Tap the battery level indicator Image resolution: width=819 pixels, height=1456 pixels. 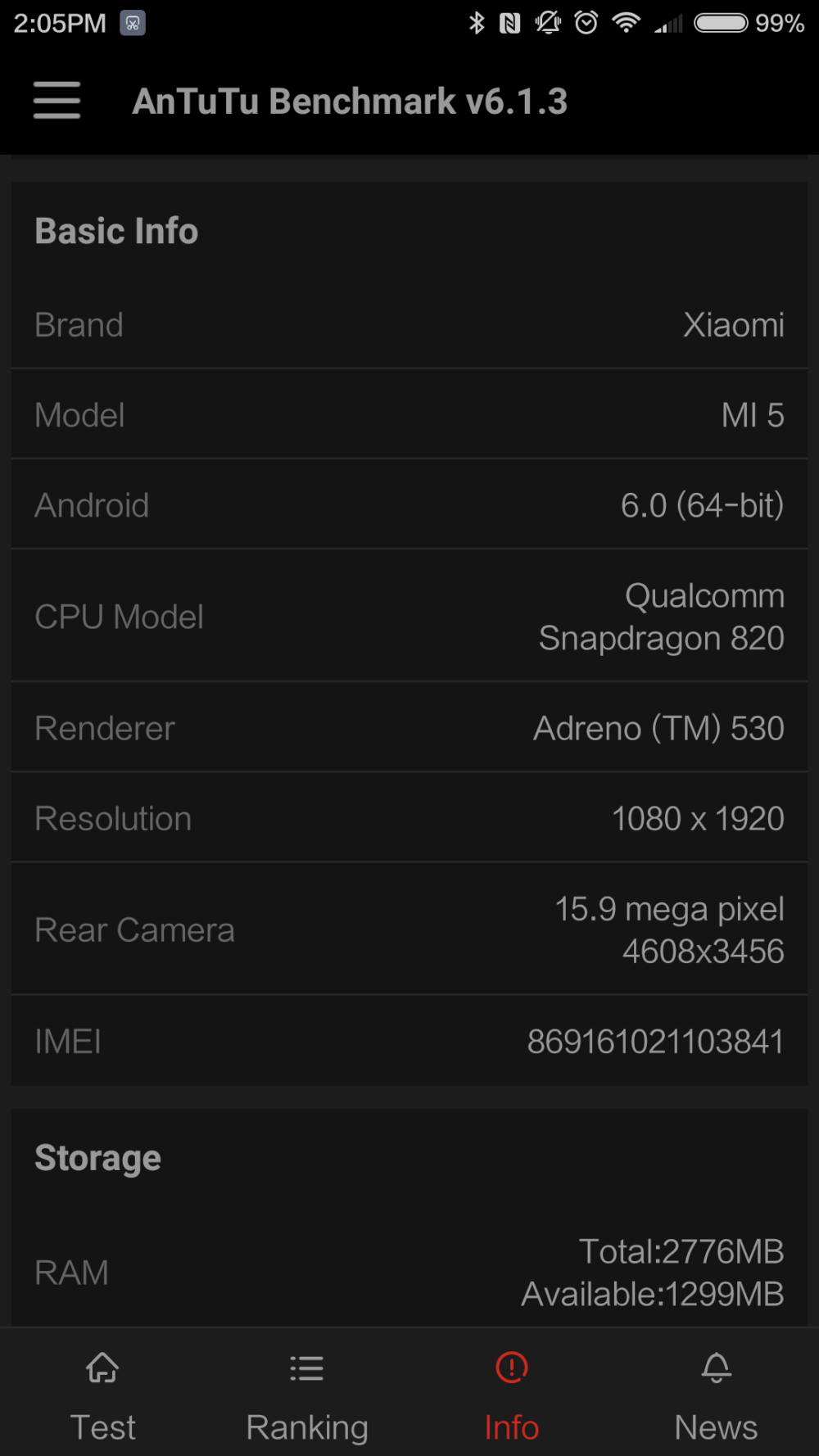click(x=724, y=23)
